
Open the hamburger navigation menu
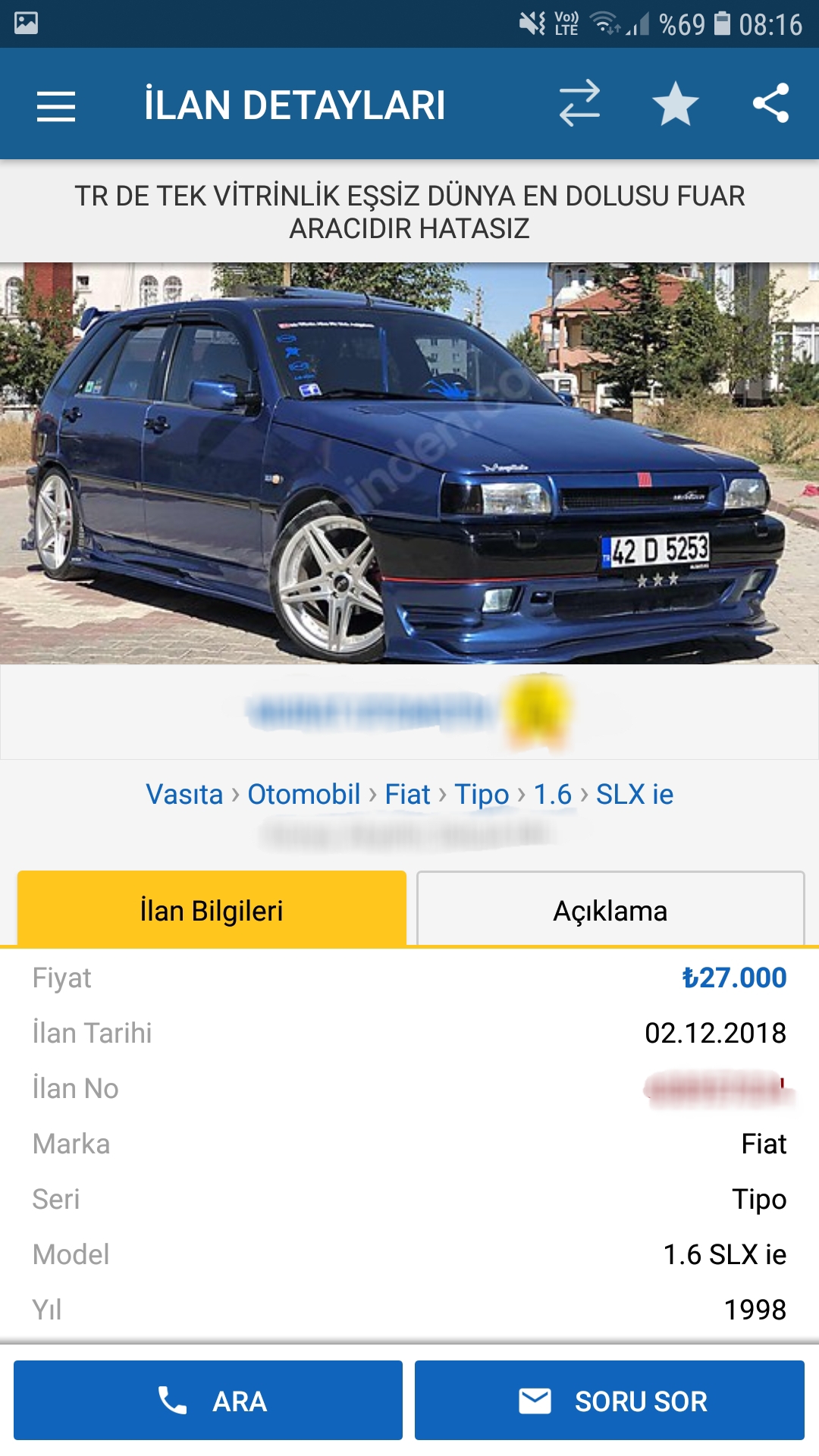56,105
